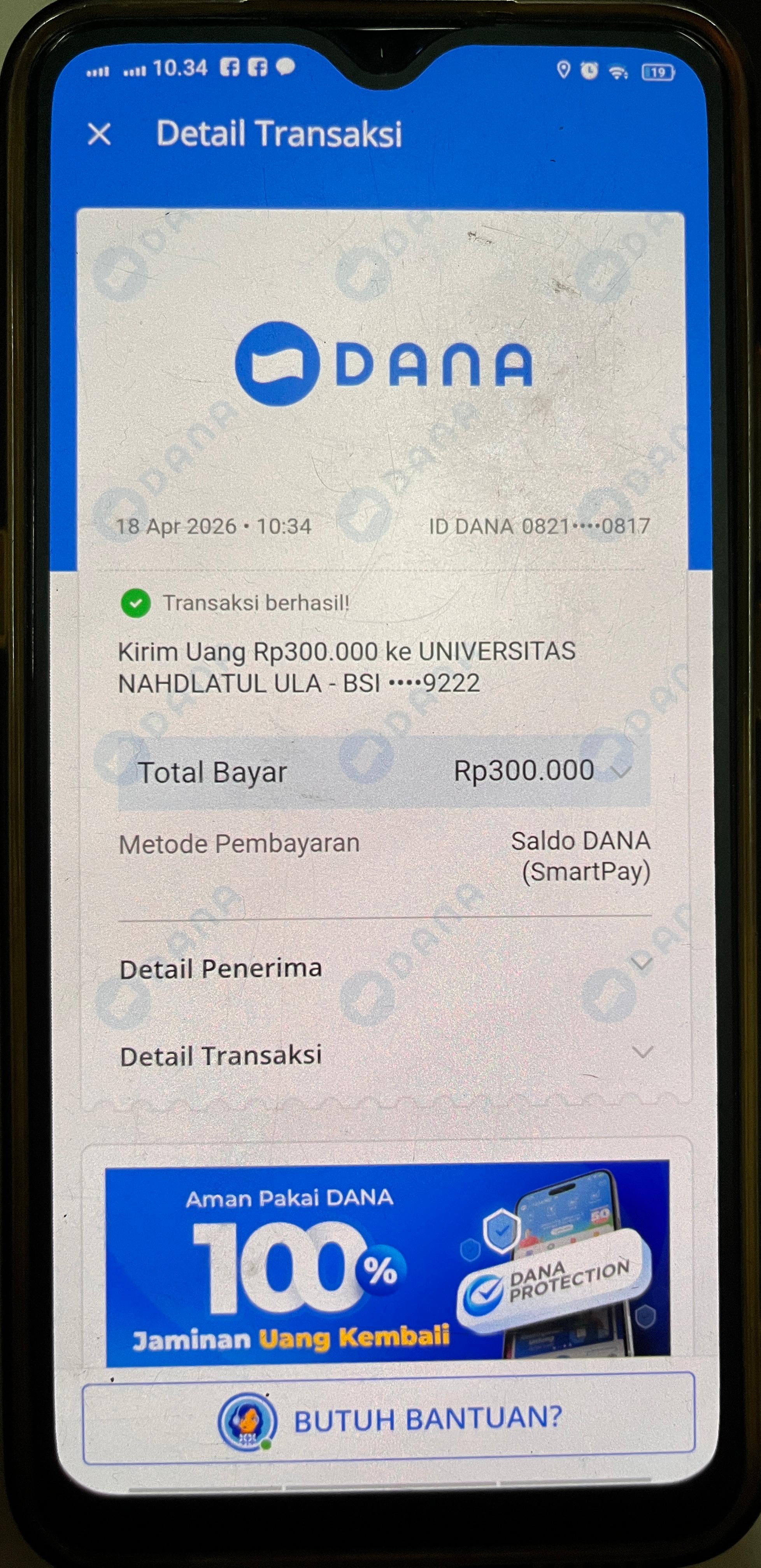This screenshot has height=1568, width=761.
Task: Close the Detail Transaksi screen
Action: pos(98,134)
